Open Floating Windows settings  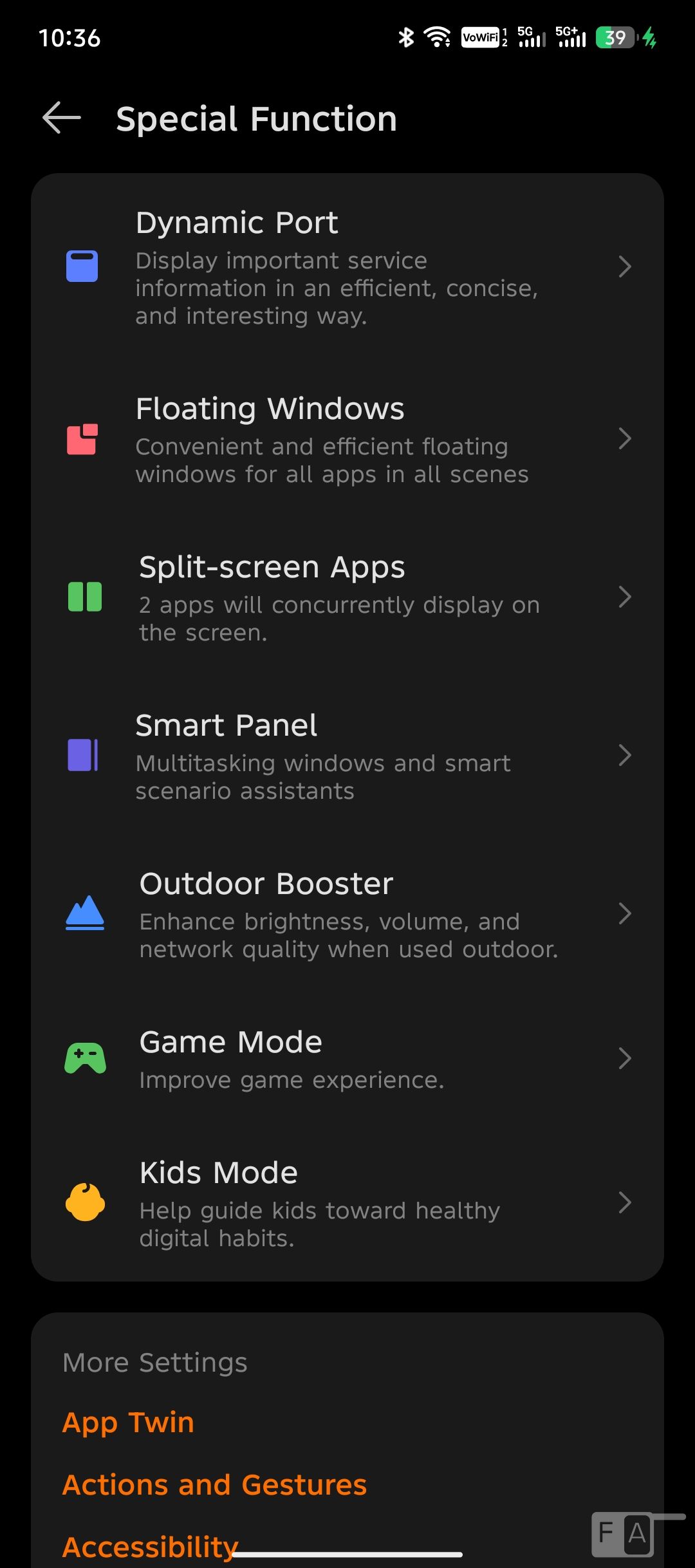click(x=347, y=440)
